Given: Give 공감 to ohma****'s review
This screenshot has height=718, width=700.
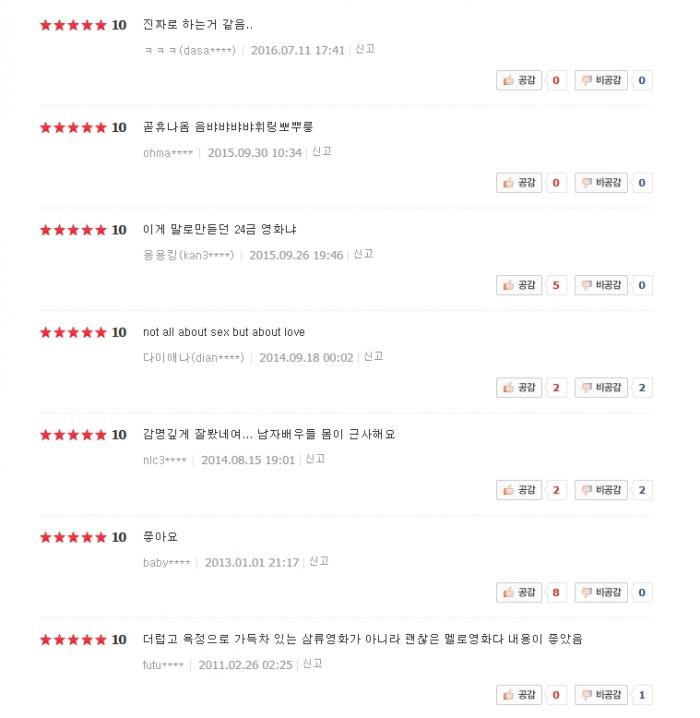Looking at the screenshot, I should point(519,183).
